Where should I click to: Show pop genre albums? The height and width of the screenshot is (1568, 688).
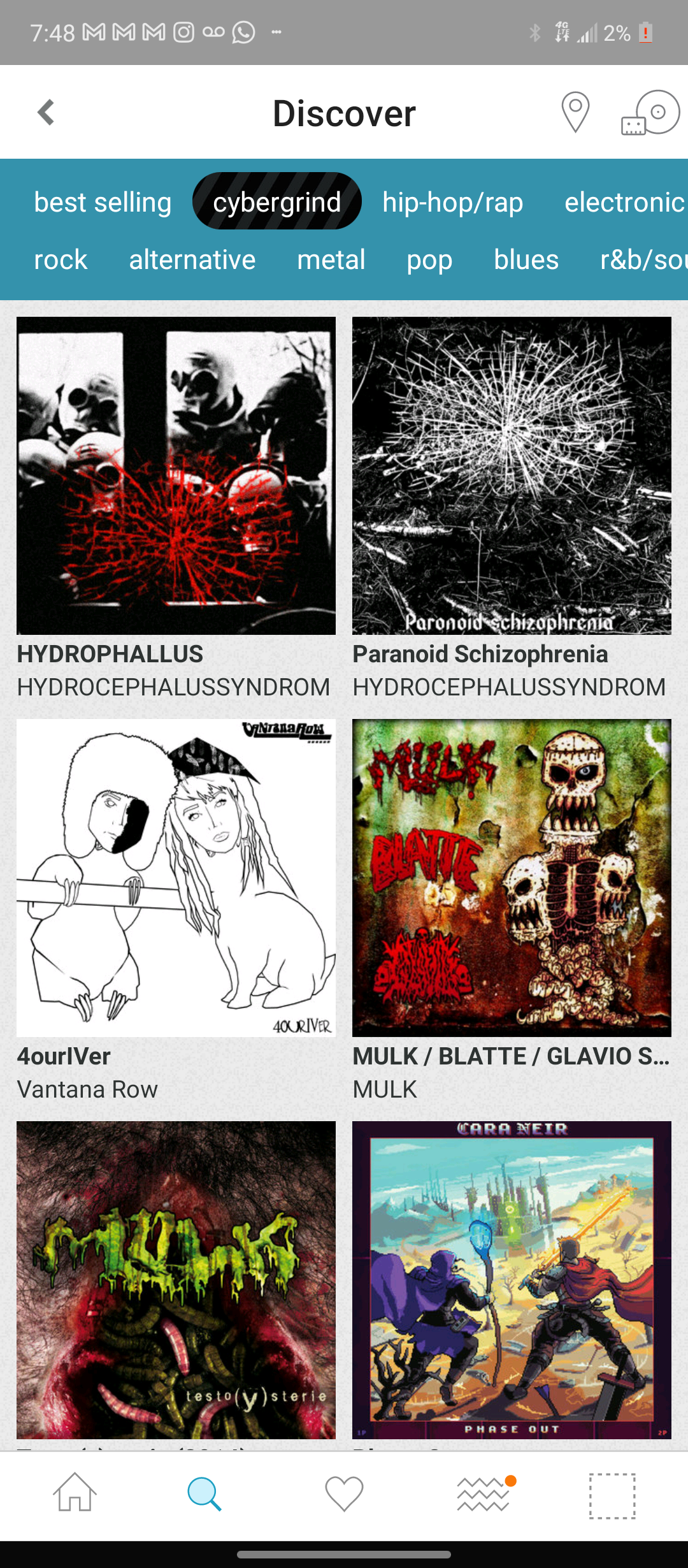pyautogui.click(x=429, y=259)
